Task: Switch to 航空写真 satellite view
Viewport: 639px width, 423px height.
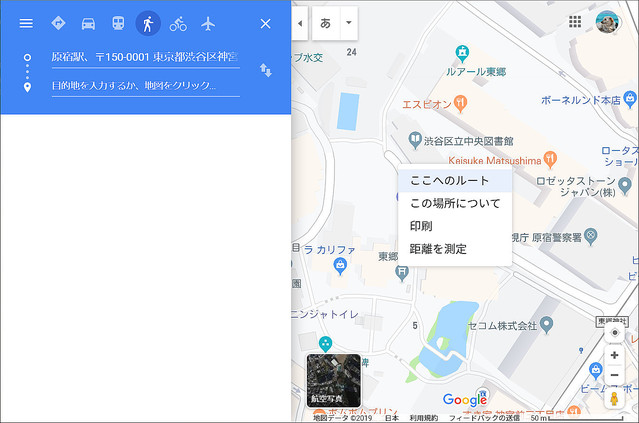Action: pyautogui.click(x=333, y=379)
